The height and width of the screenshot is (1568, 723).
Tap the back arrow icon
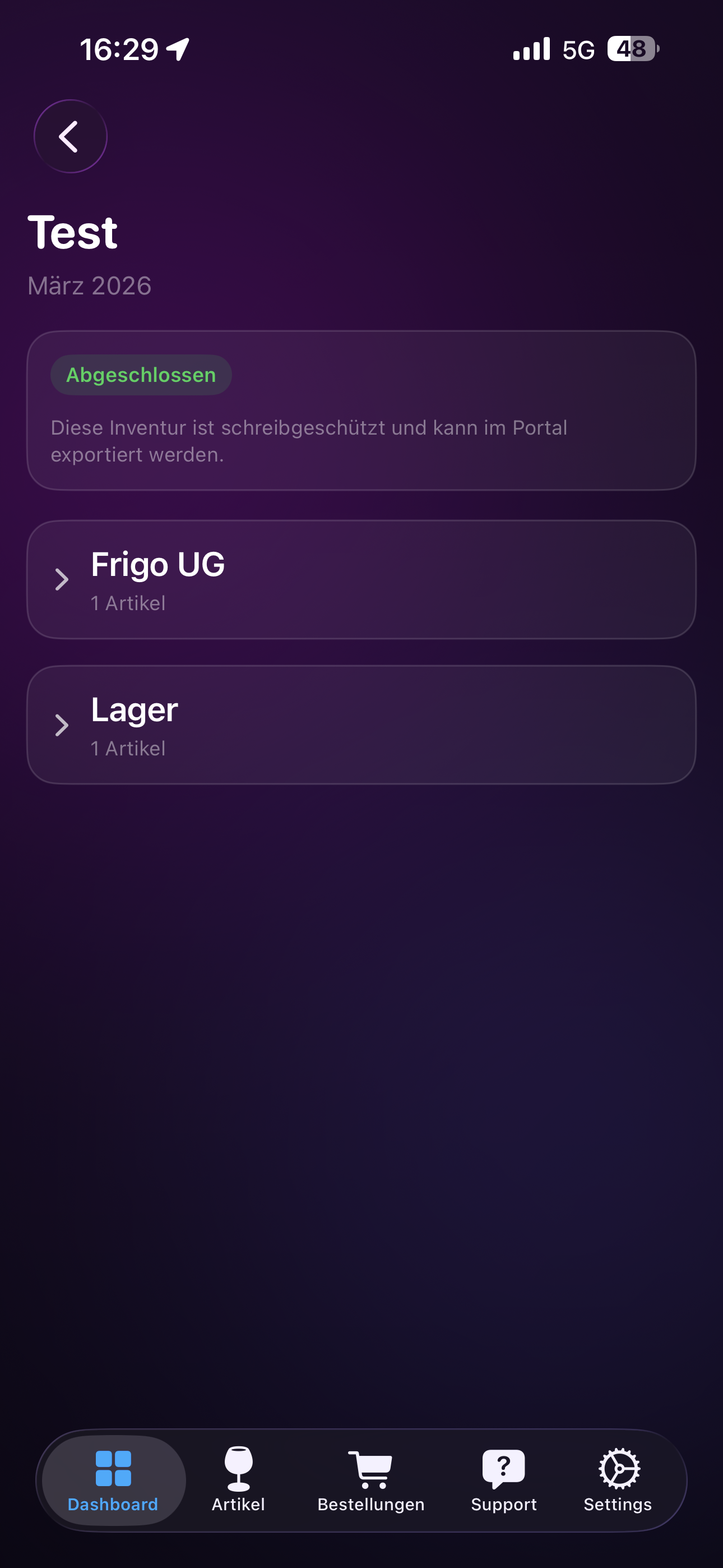pyautogui.click(x=70, y=136)
